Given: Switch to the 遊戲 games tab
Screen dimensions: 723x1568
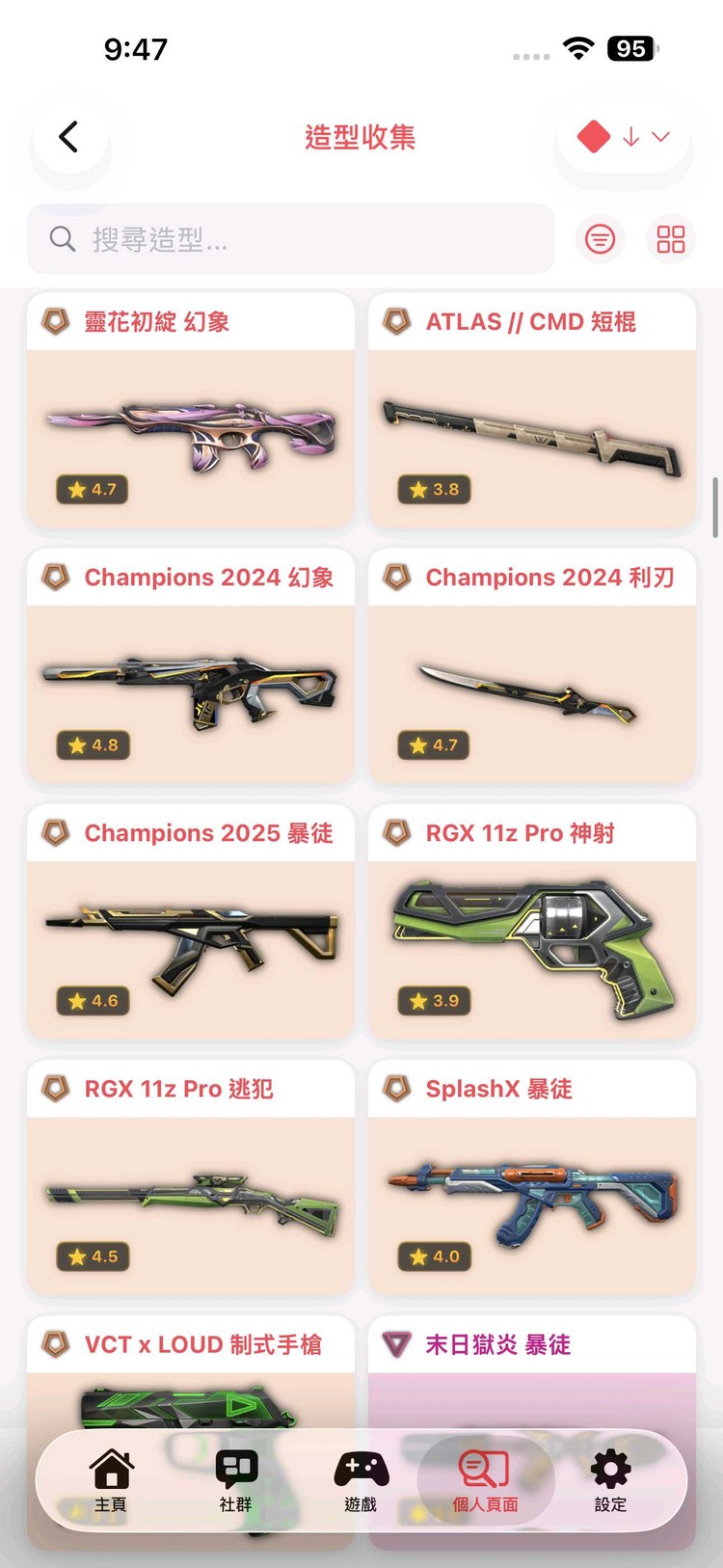Looking at the screenshot, I should pos(361,1480).
